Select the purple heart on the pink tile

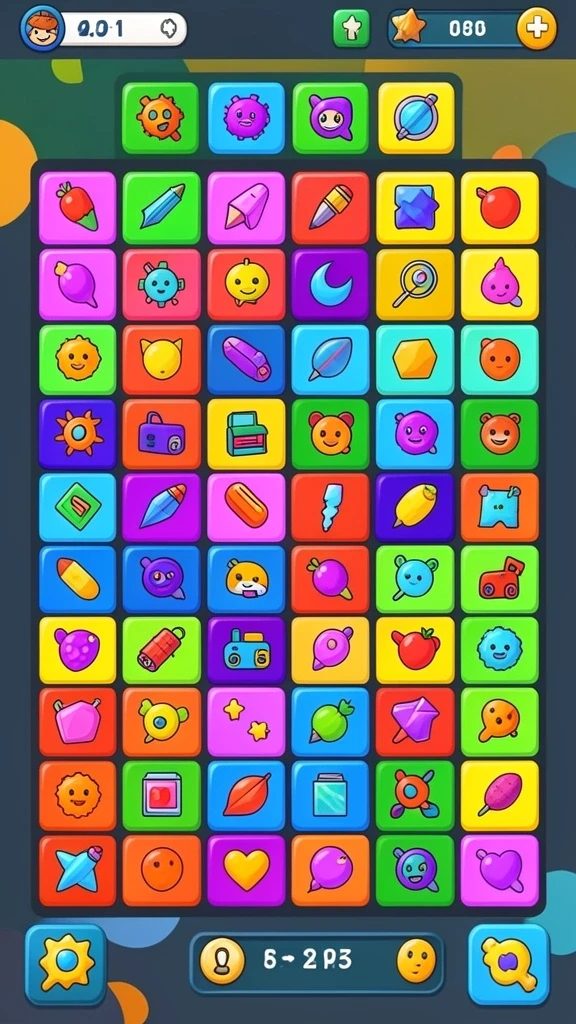pyautogui.click(x=500, y=870)
